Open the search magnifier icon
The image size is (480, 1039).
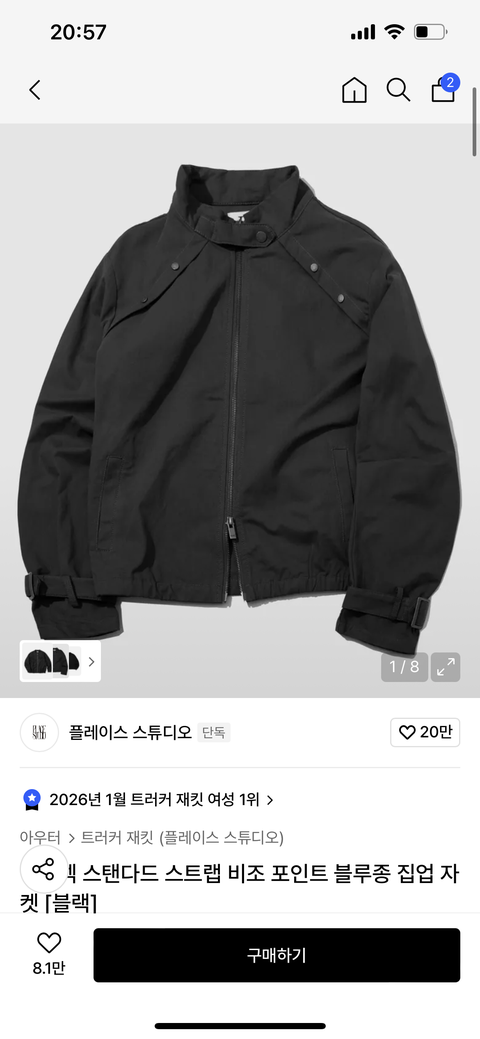398,90
